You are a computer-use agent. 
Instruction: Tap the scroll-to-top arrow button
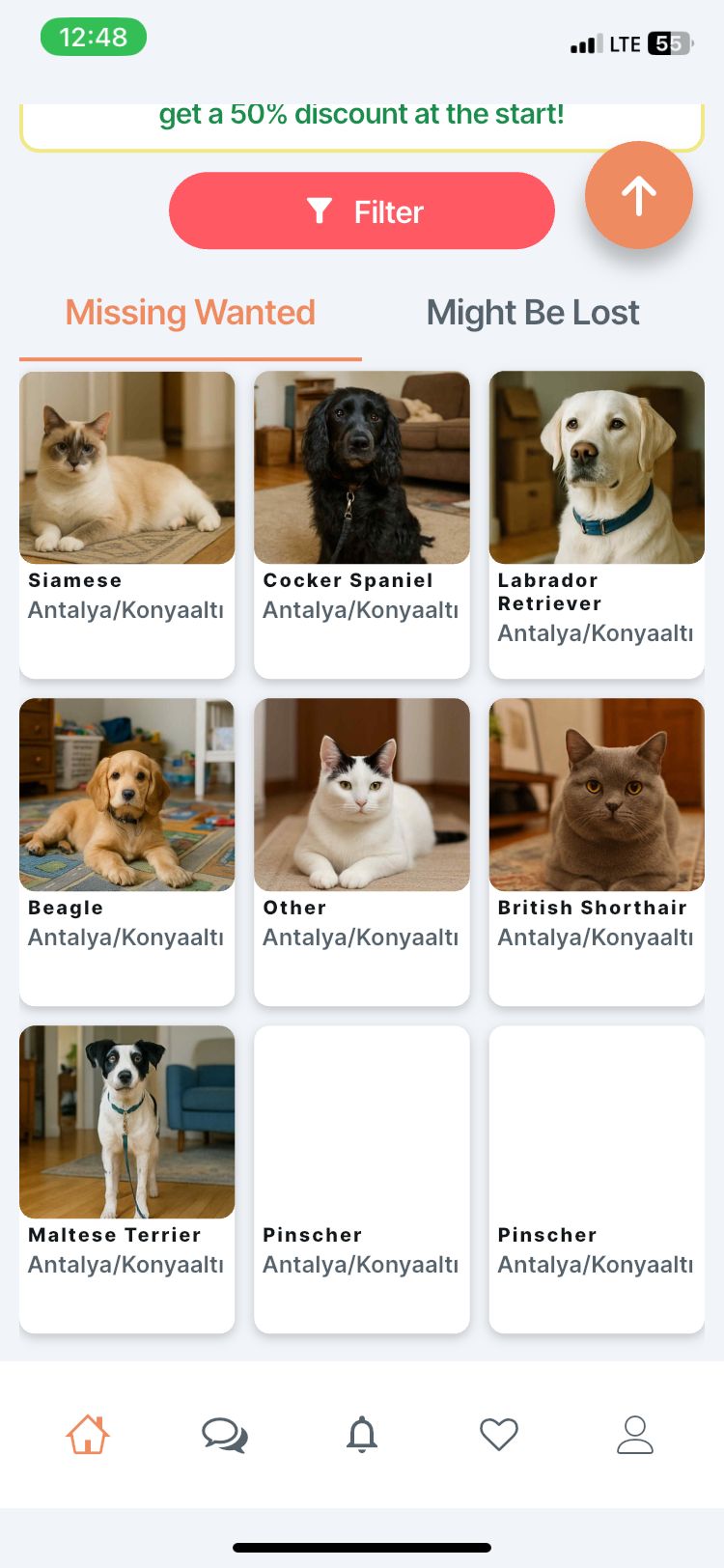pos(638,195)
